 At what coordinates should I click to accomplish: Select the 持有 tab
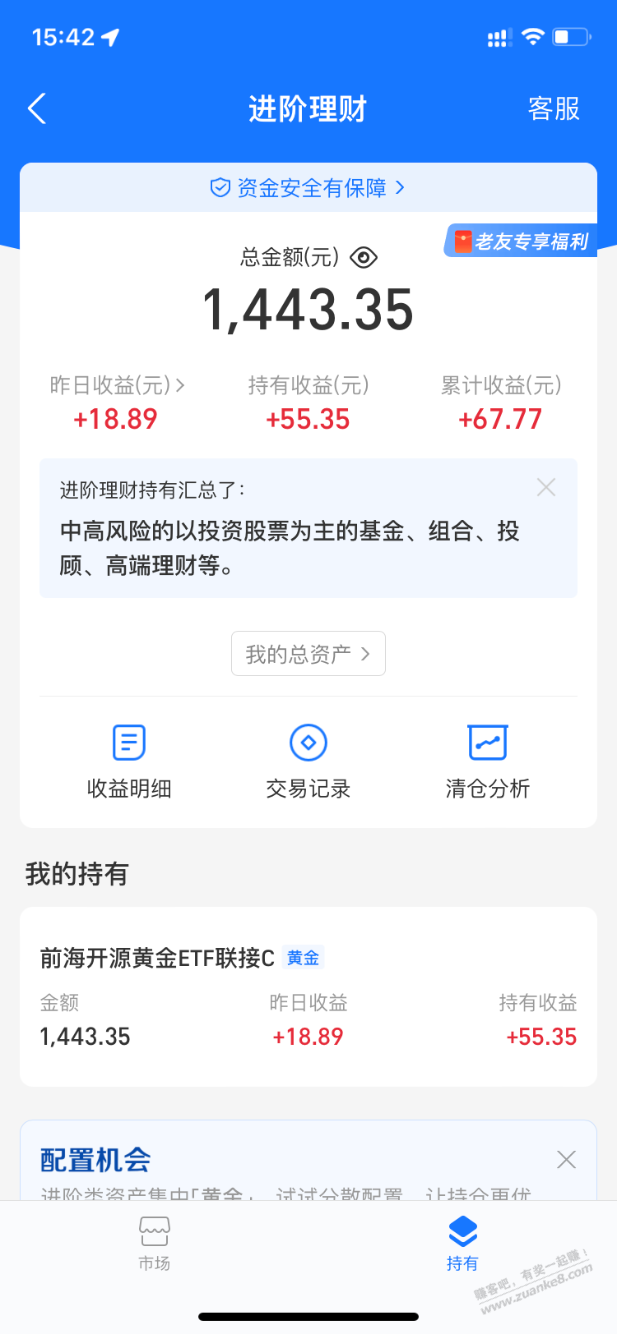[462, 1242]
